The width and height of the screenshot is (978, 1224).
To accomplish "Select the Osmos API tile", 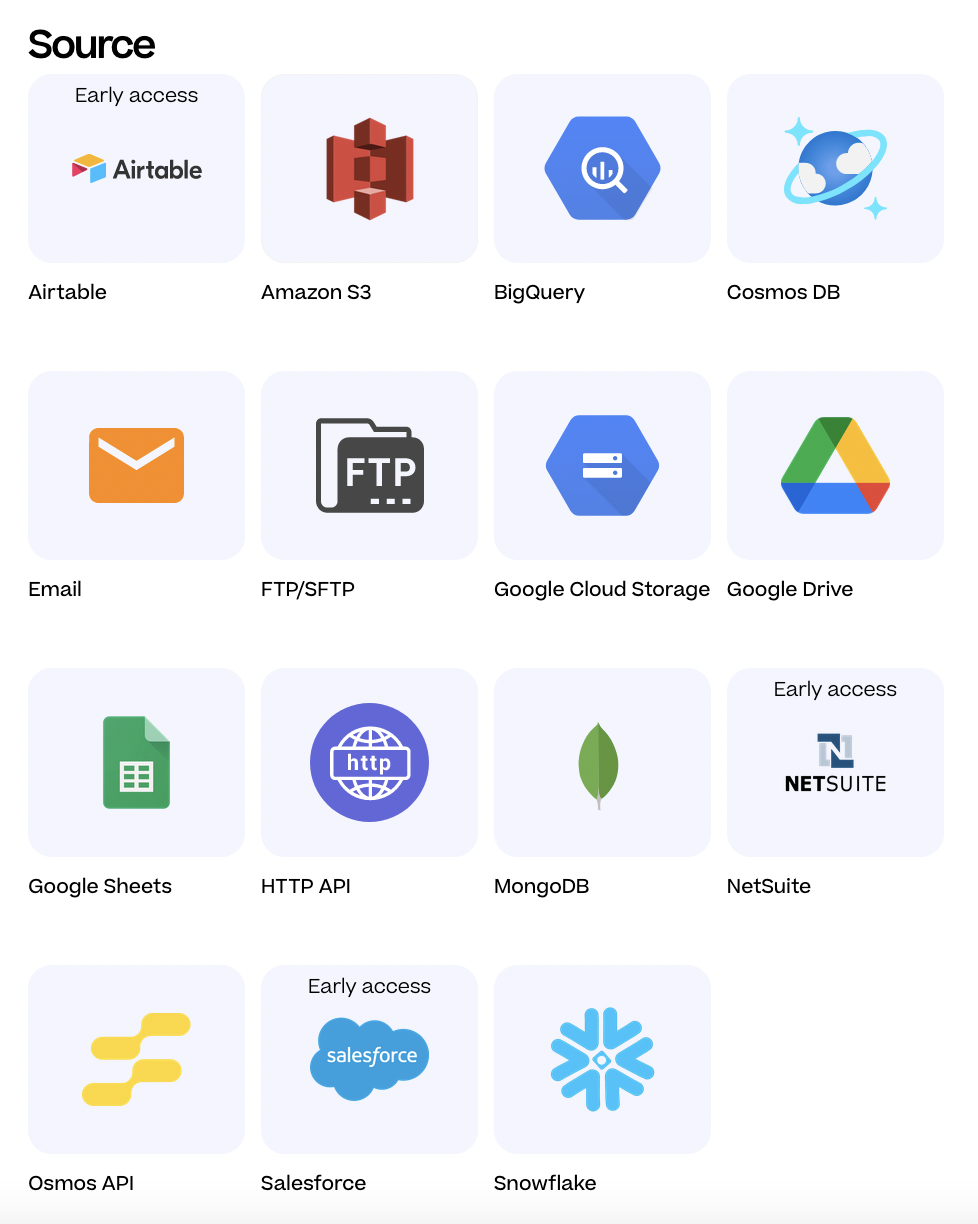I will pyautogui.click(x=136, y=1059).
